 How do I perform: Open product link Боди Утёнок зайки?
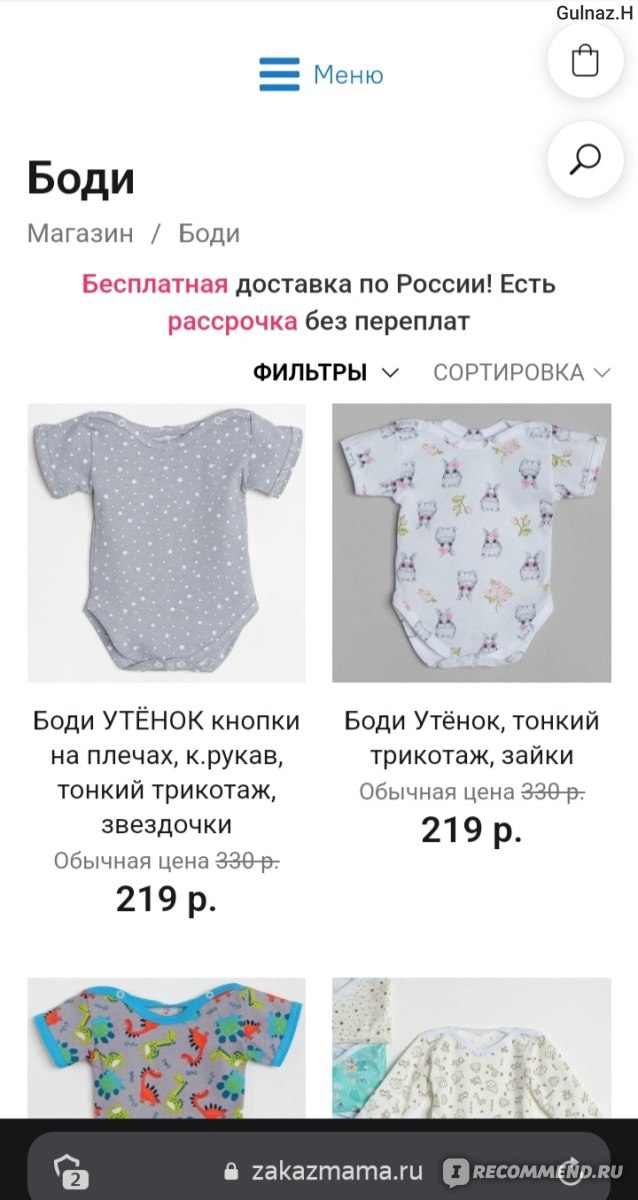[472, 737]
